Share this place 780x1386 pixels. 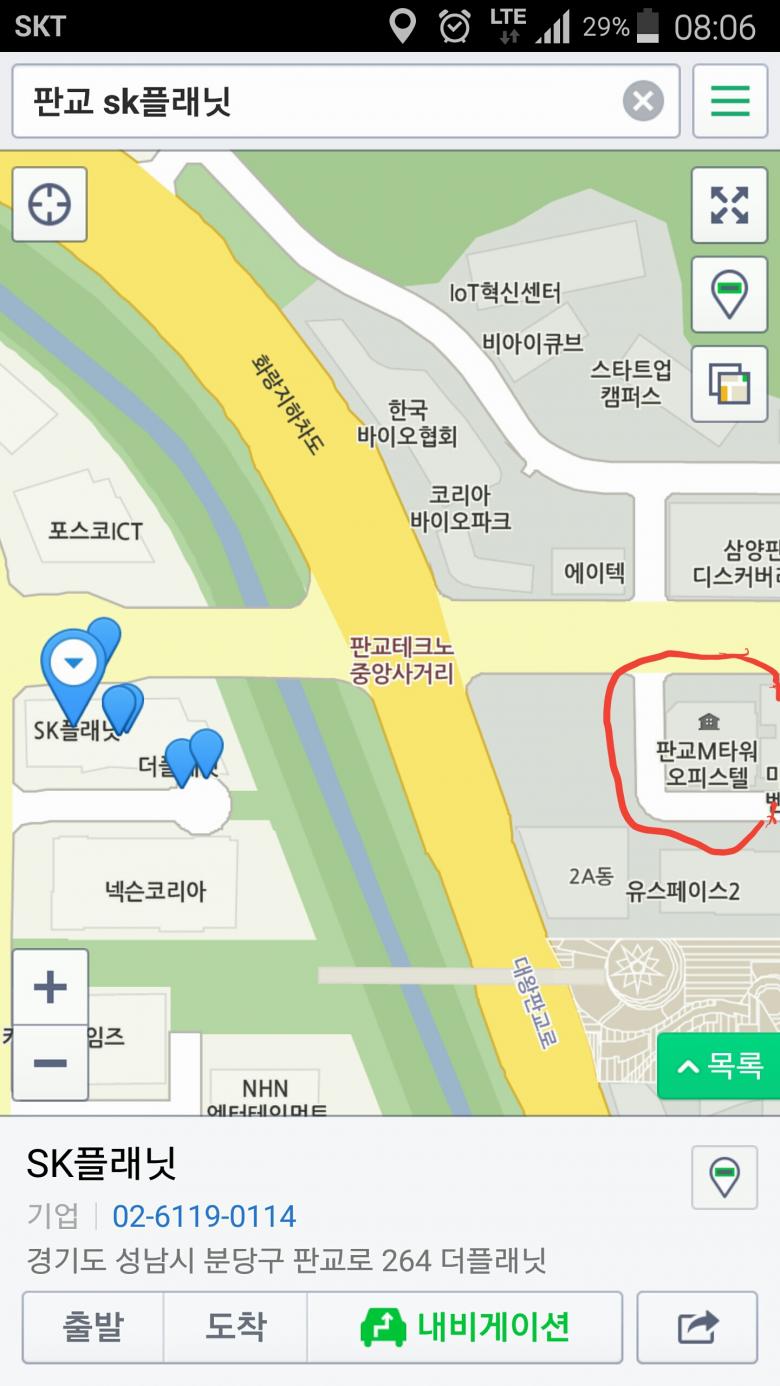click(697, 1327)
